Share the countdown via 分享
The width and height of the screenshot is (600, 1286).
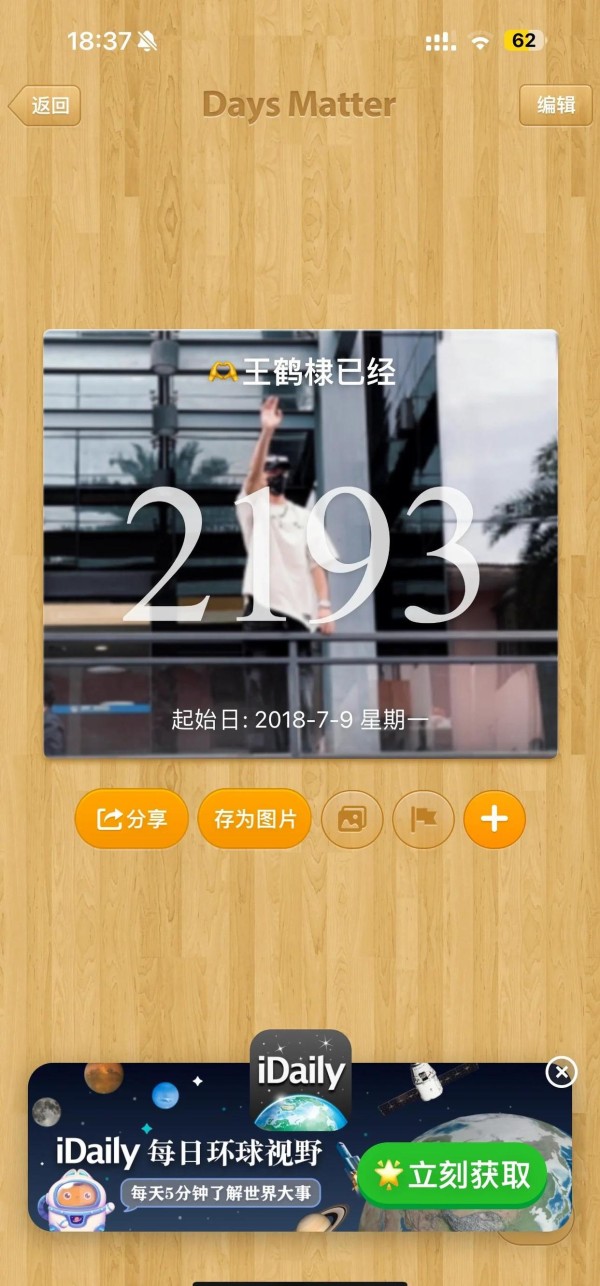click(x=131, y=819)
